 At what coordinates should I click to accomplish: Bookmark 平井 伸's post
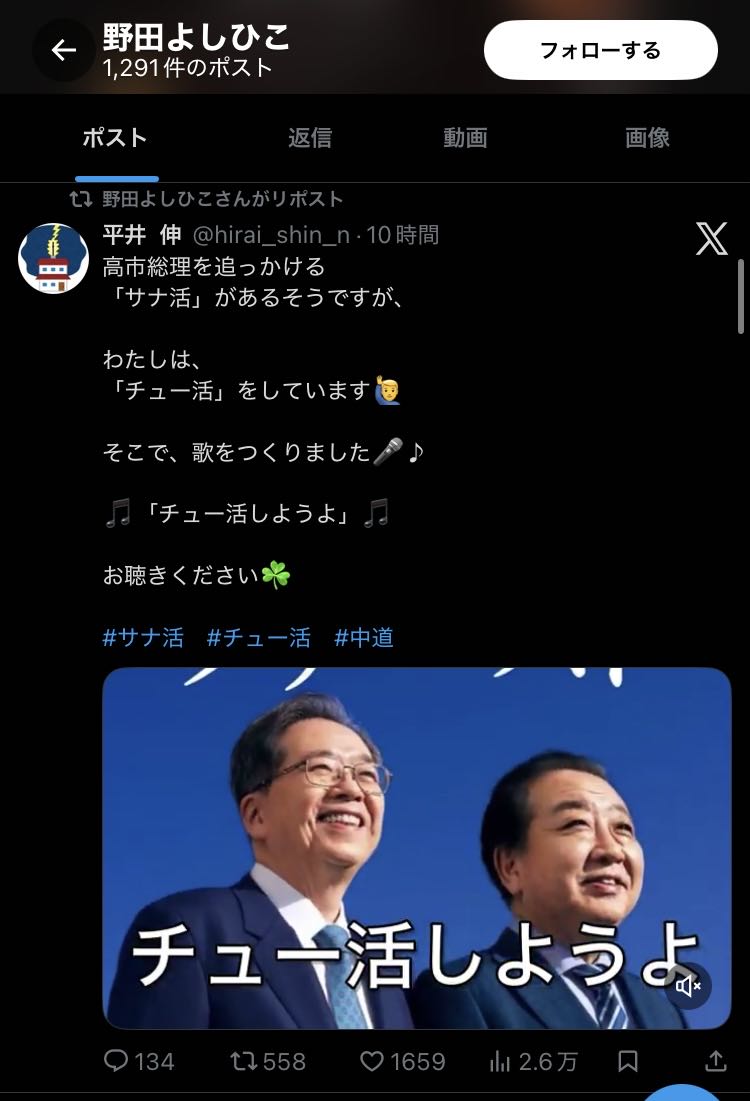click(x=628, y=1061)
